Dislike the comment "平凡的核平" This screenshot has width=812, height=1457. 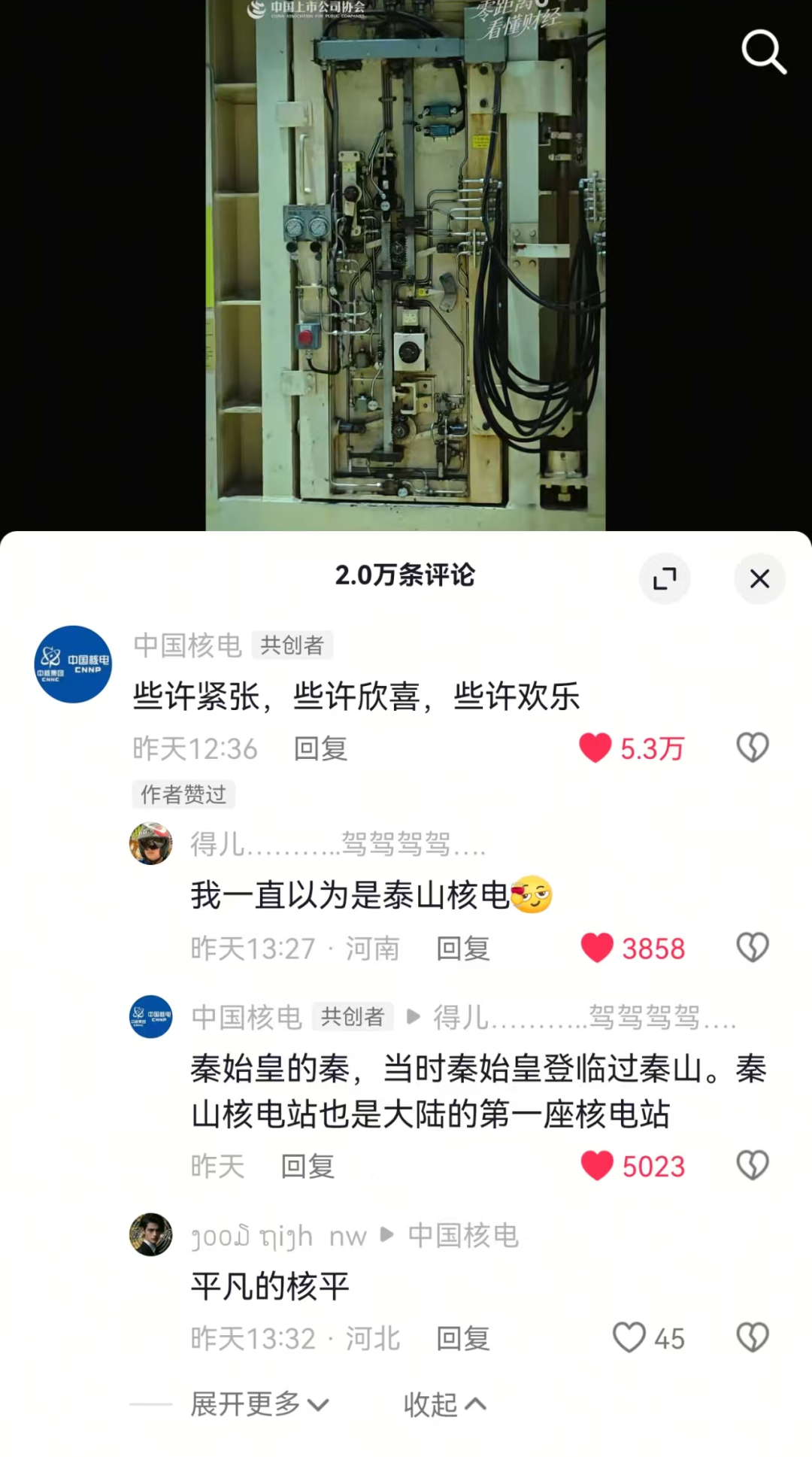click(752, 1338)
